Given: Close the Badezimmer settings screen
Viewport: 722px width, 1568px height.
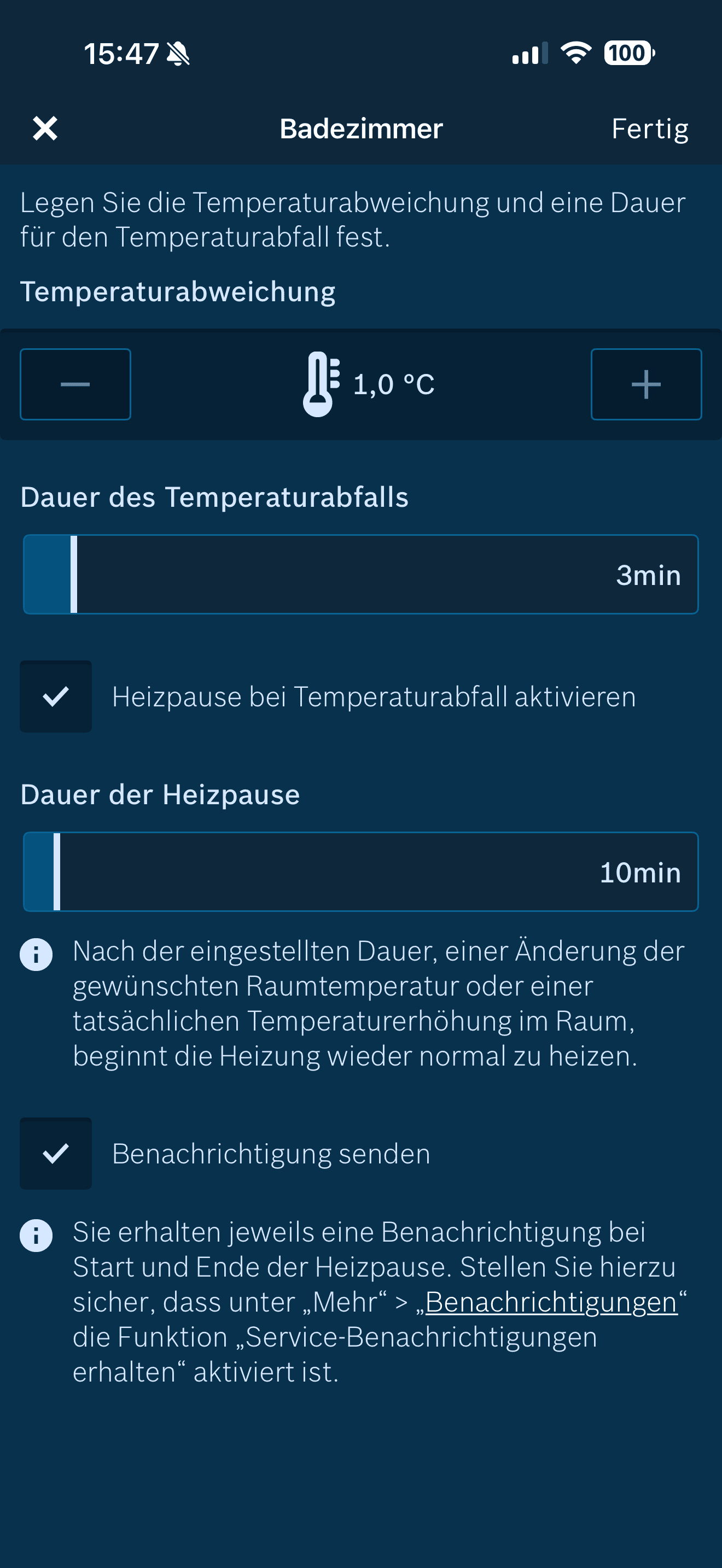Looking at the screenshot, I should [45, 128].
